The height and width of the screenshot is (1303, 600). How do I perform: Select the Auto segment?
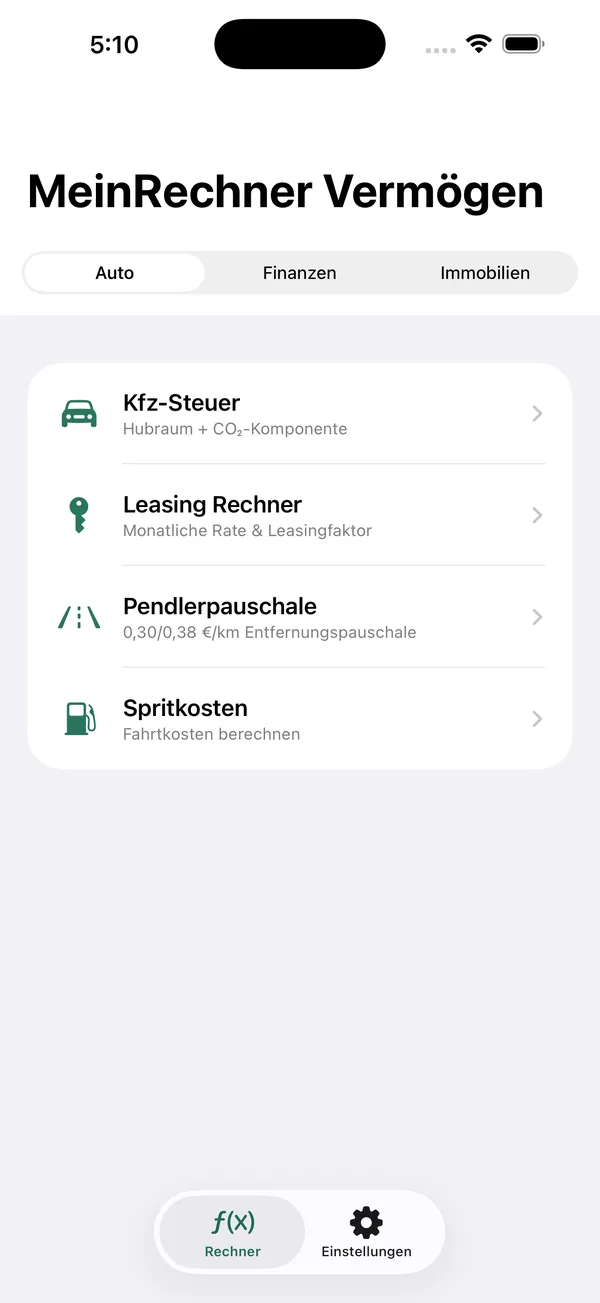click(x=115, y=273)
